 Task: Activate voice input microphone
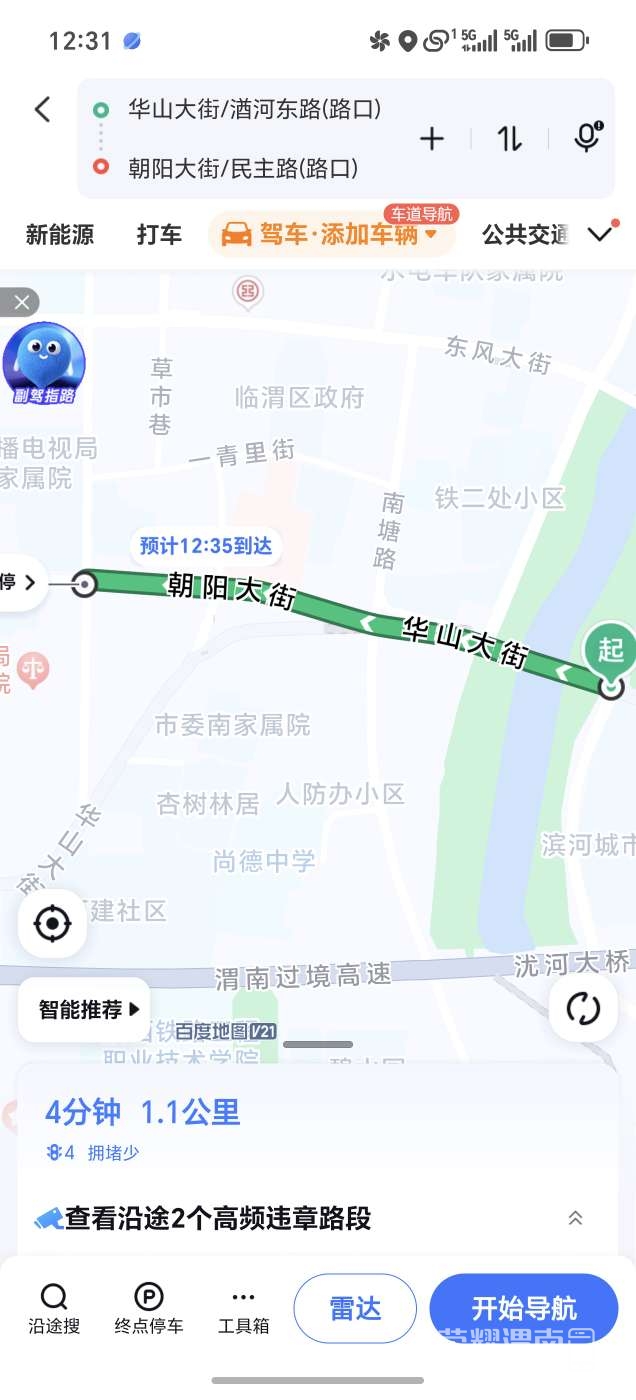[x=587, y=138]
